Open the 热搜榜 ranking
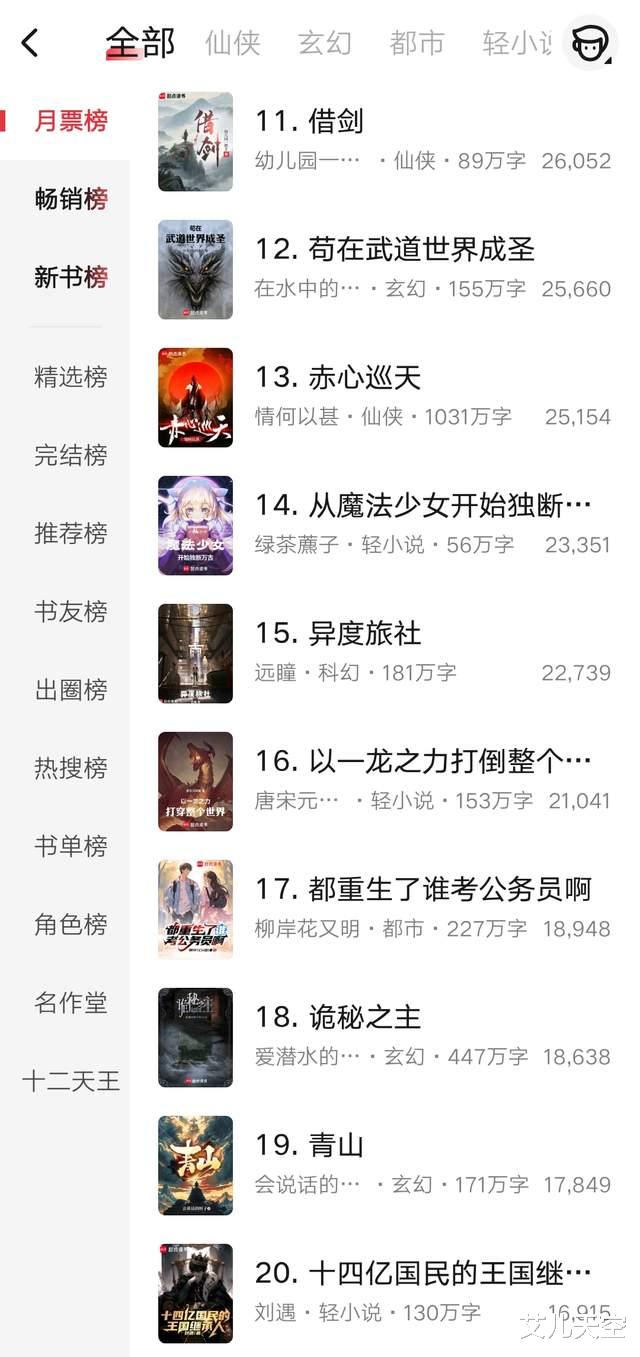The height and width of the screenshot is (1357, 640). [x=70, y=768]
